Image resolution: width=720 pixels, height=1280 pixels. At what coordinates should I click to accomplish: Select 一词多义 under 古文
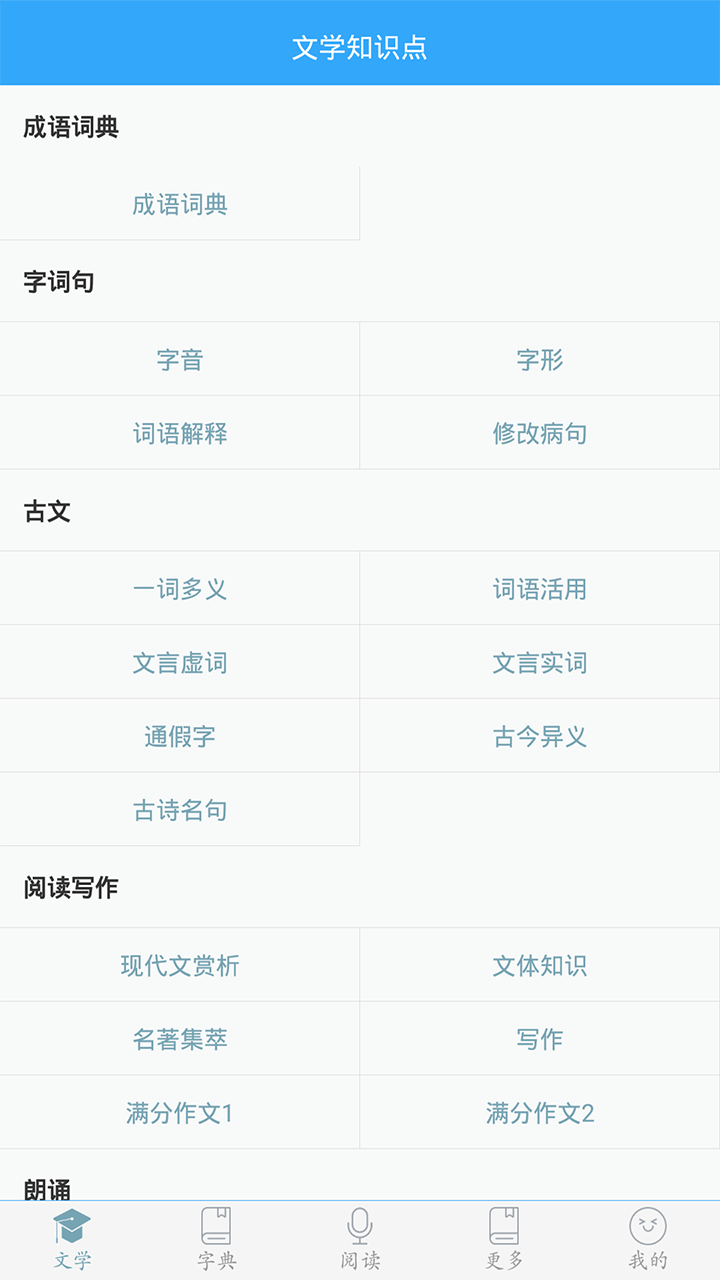pyautogui.click(x=180, y=588)
